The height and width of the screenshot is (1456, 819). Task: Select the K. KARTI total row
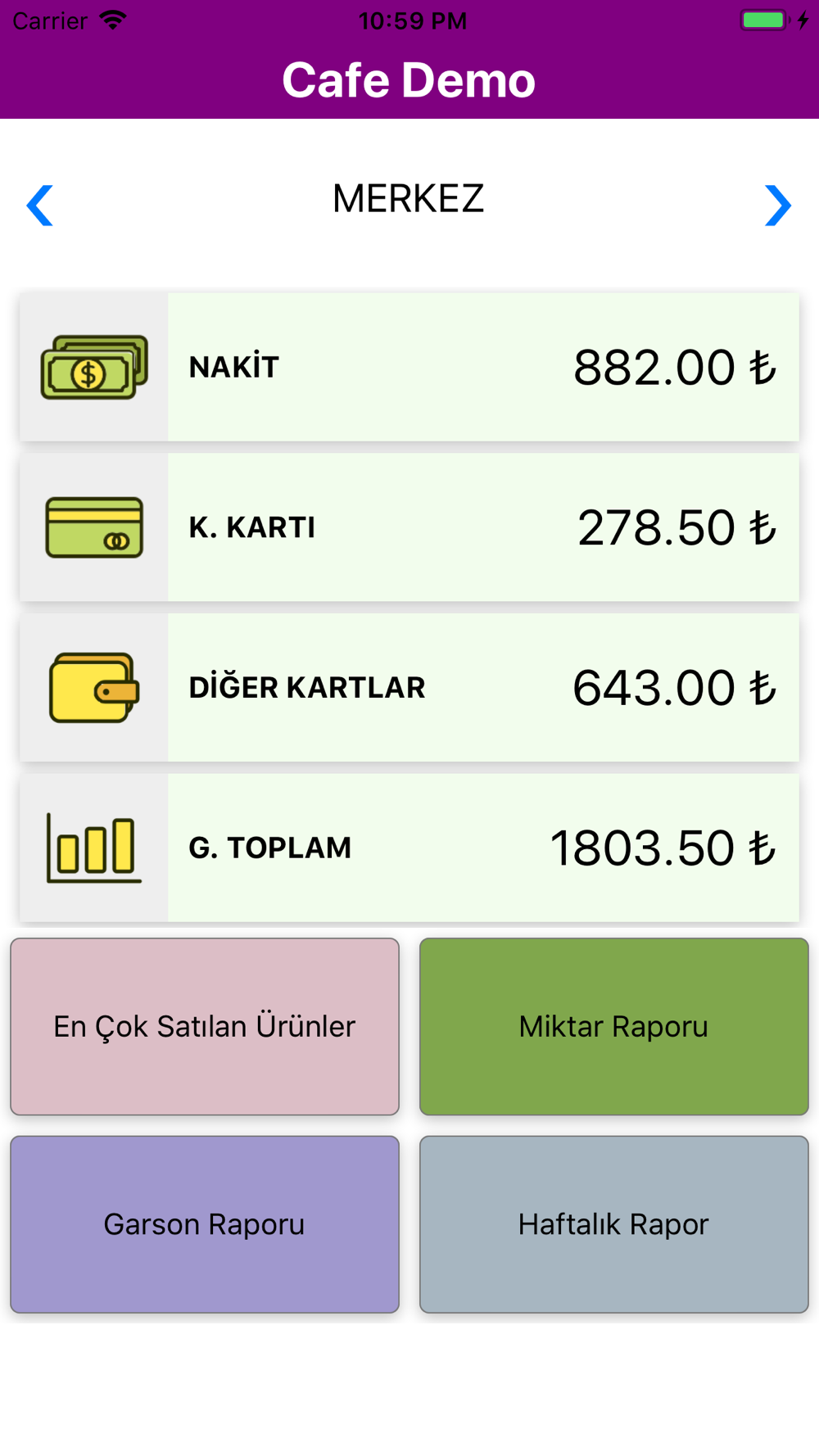click(x=409, y=527)
